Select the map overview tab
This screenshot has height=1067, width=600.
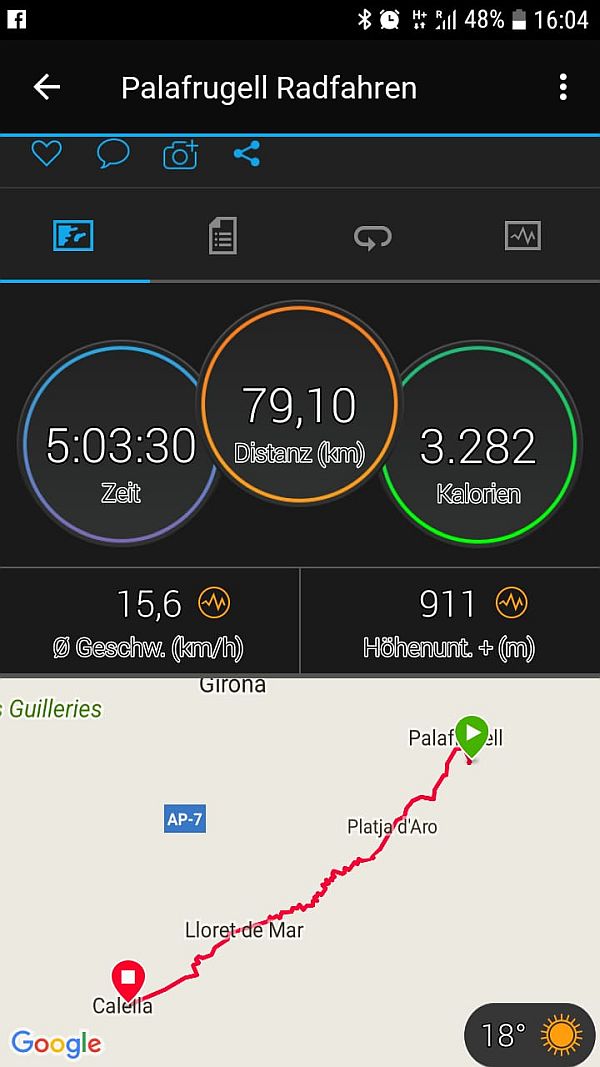click(x=73, y=236)
